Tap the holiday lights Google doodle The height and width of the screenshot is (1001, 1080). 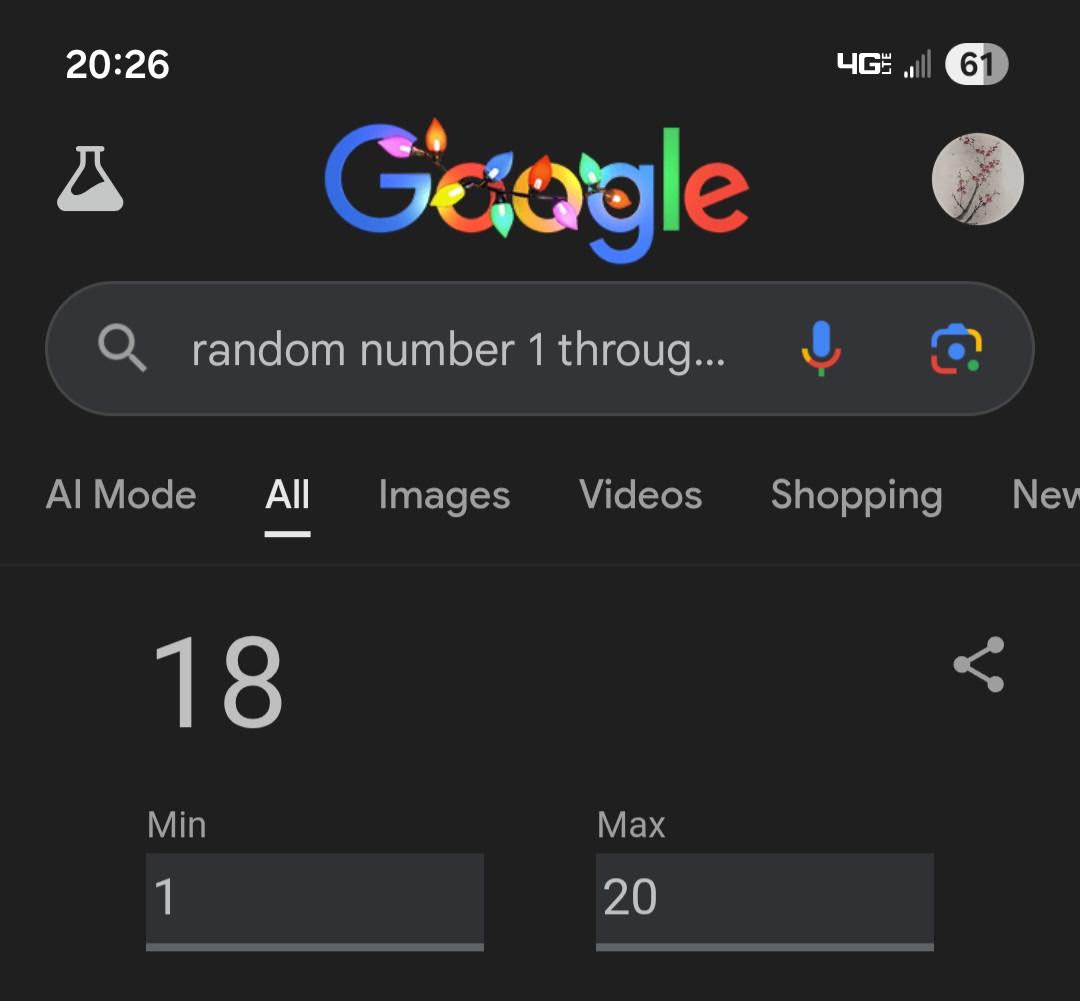(537, 190)
